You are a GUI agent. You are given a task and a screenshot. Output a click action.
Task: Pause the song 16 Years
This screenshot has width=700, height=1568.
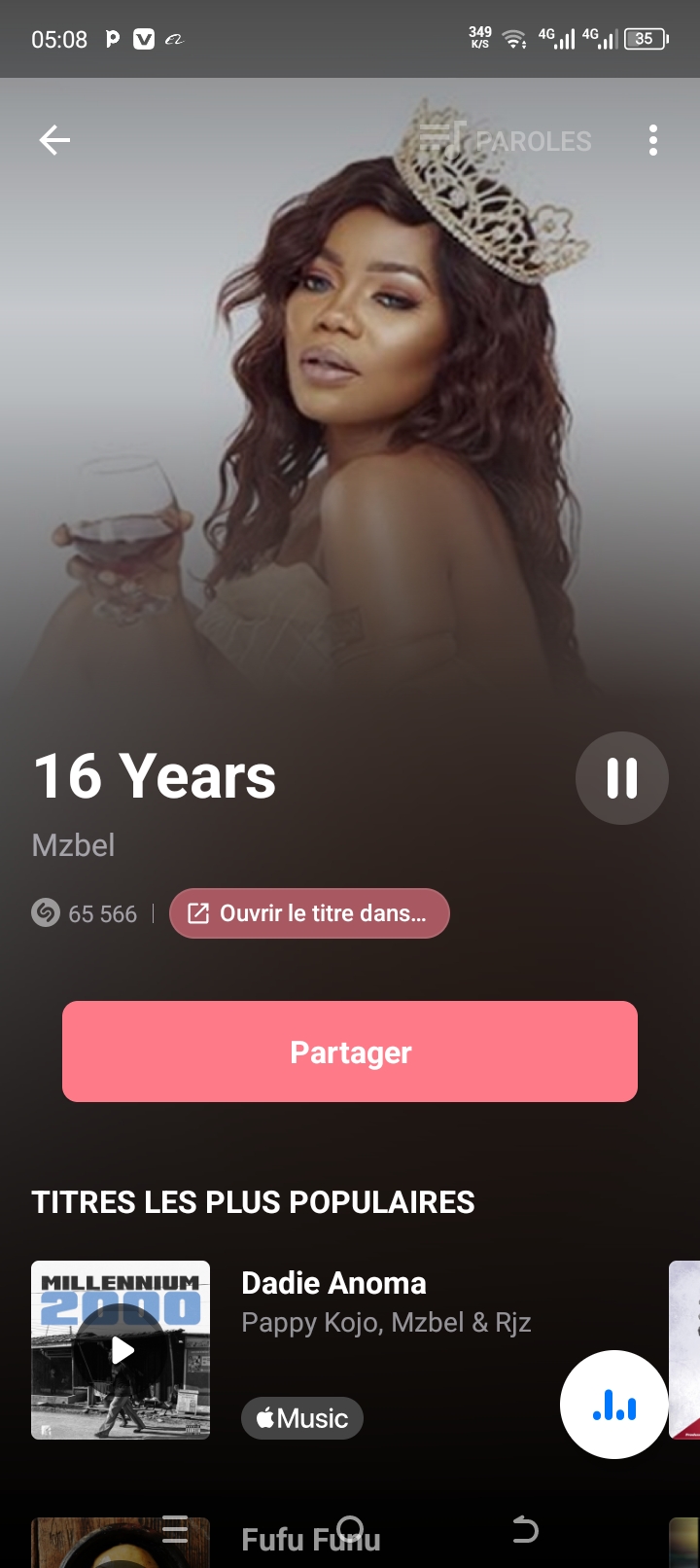click(621, 778)
